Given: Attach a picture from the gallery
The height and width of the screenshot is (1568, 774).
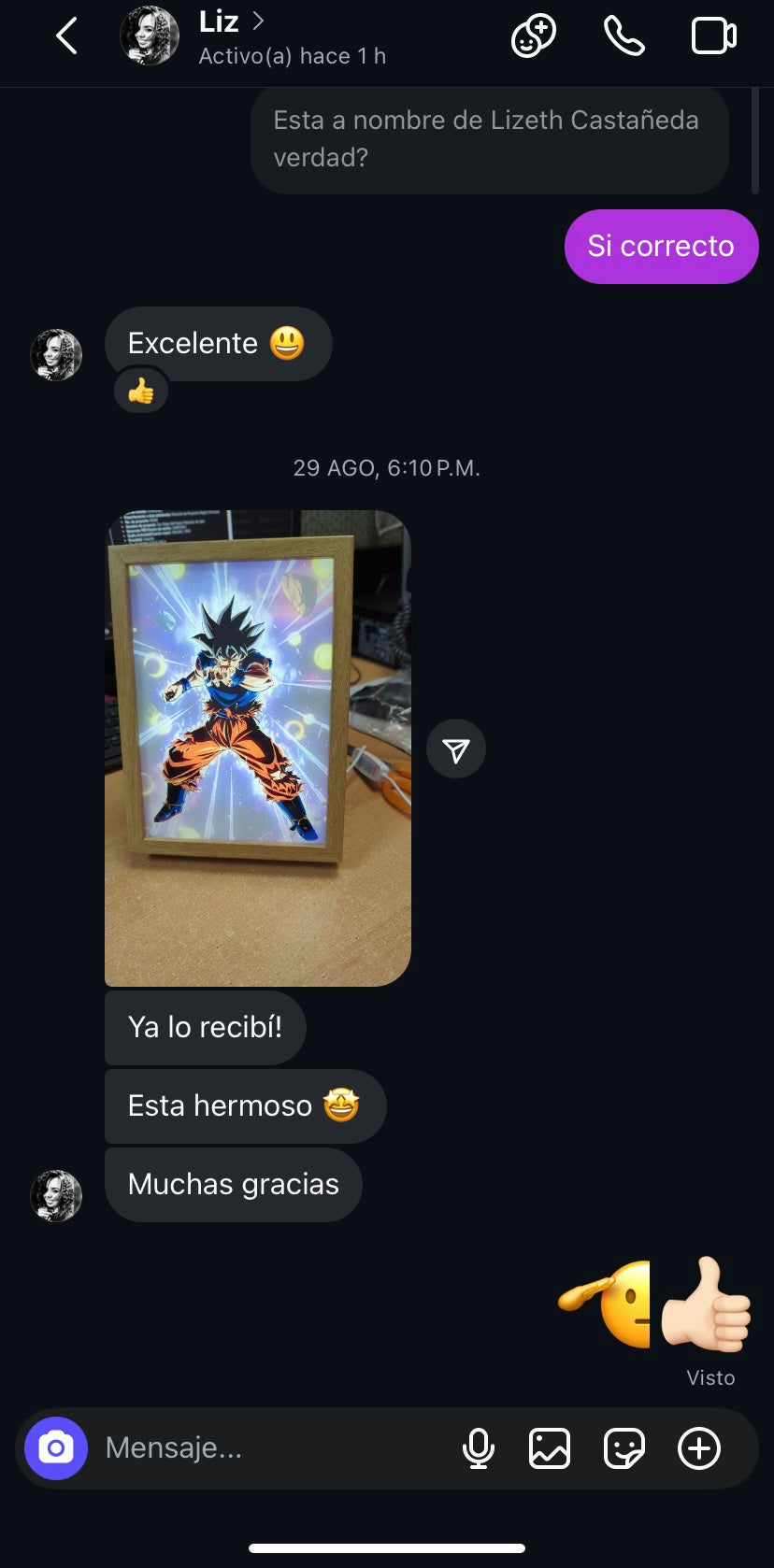Looking at the screenshot, I should pos(550,1448).
